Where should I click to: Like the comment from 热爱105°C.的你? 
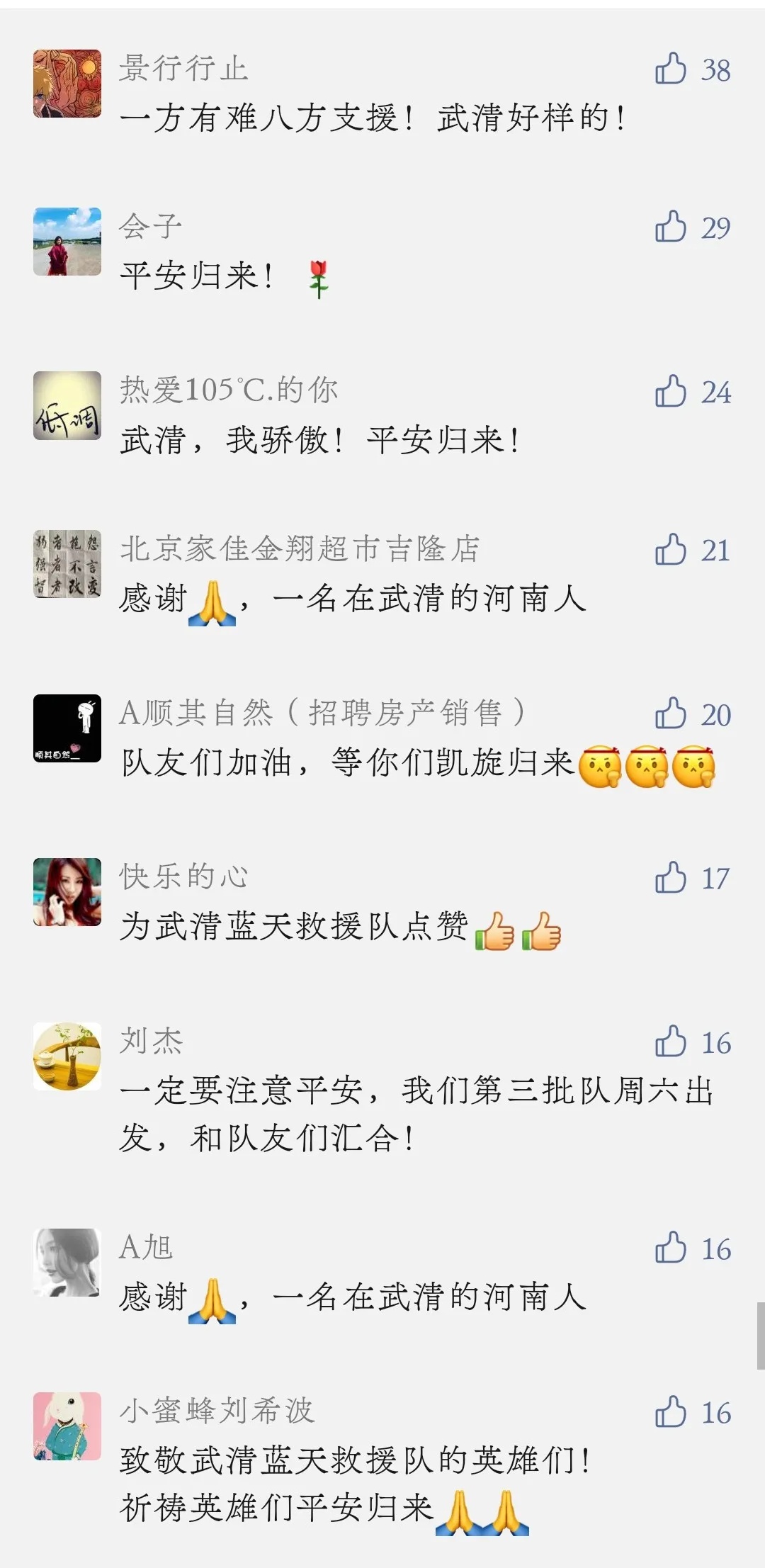click(670, 391)
